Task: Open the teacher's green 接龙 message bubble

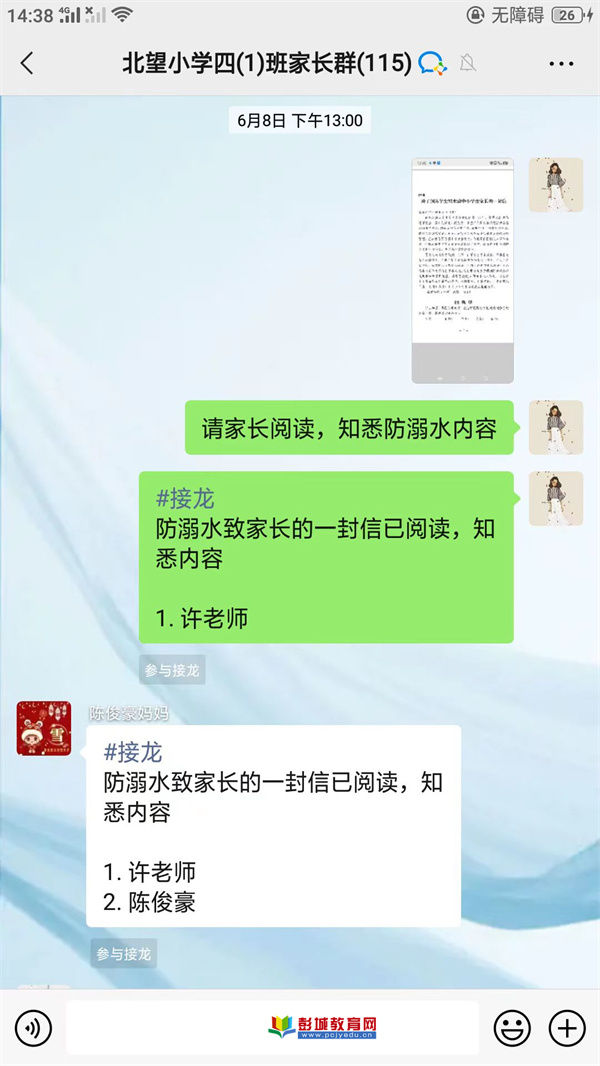Action: coord(326,557)
